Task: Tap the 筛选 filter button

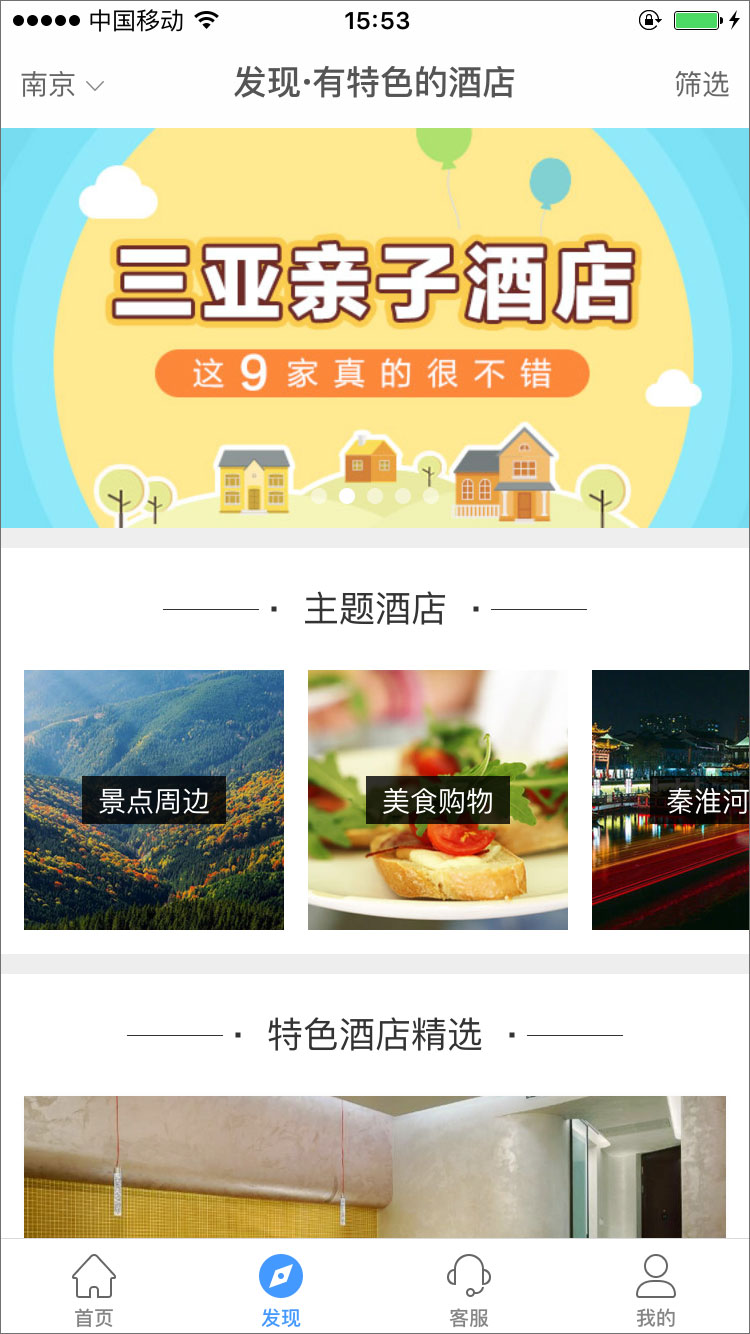Action: 702,85
